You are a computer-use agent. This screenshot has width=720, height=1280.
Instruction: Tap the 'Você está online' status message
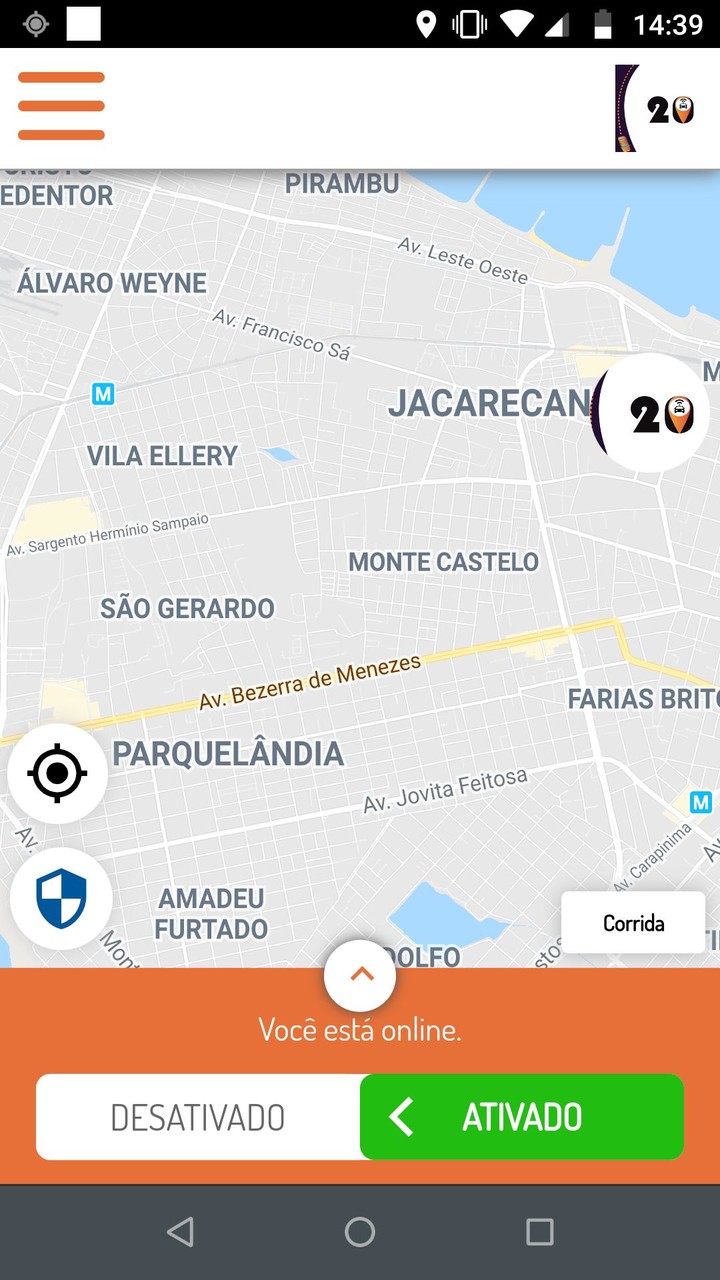pos(360,1029)
